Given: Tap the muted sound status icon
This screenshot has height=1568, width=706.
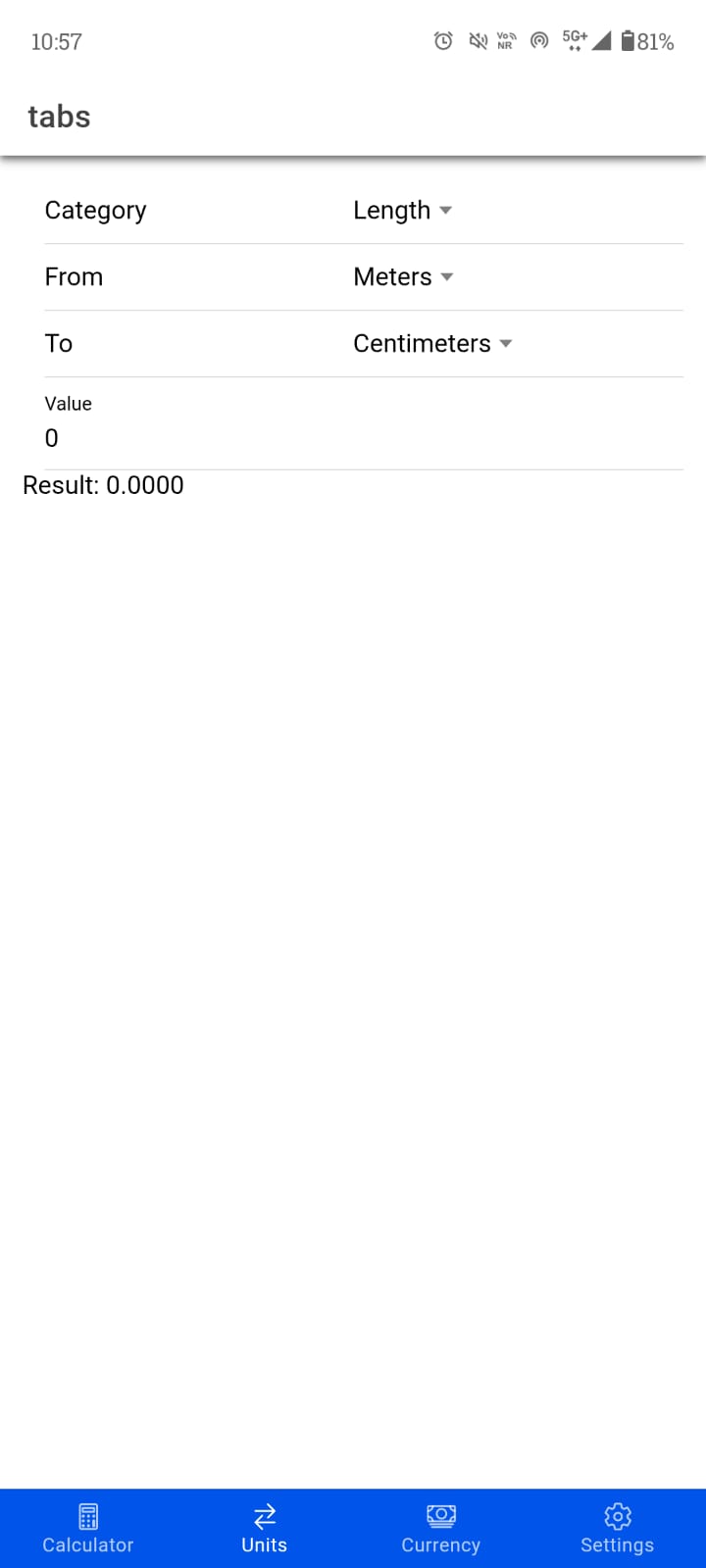Looking at the screenshot, I should pos(476,41).
